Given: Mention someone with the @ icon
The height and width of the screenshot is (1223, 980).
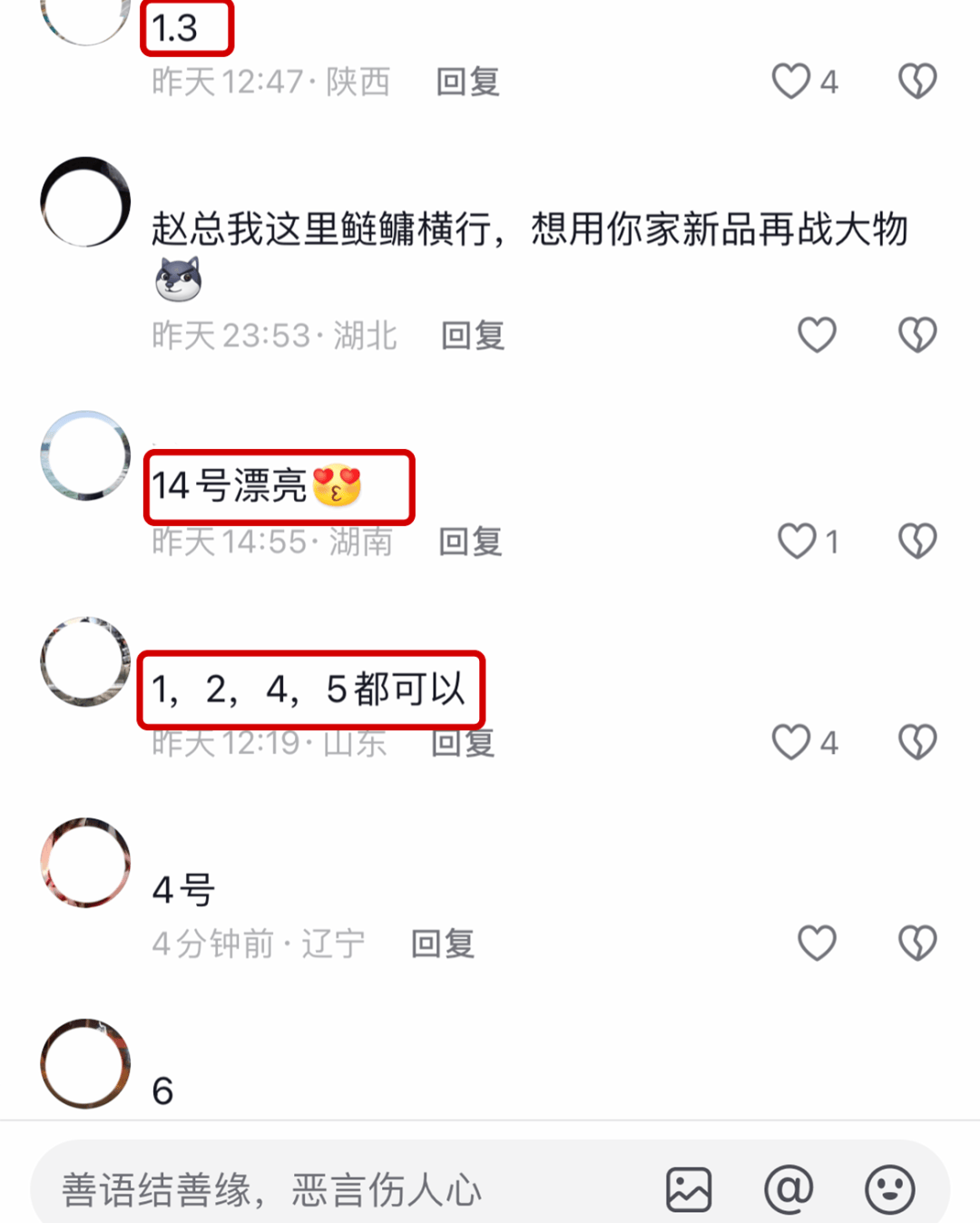Looking at the screenshot, I should pos(789,1189).
